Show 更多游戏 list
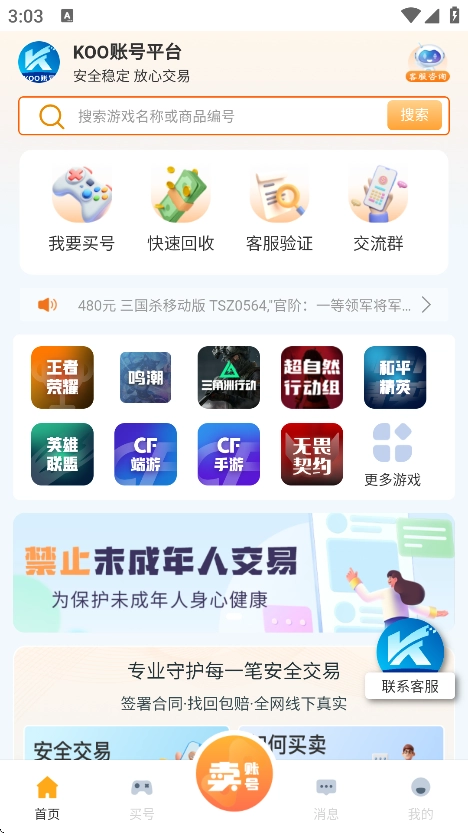This screenshot has width=468, height=833. [393, 455]
